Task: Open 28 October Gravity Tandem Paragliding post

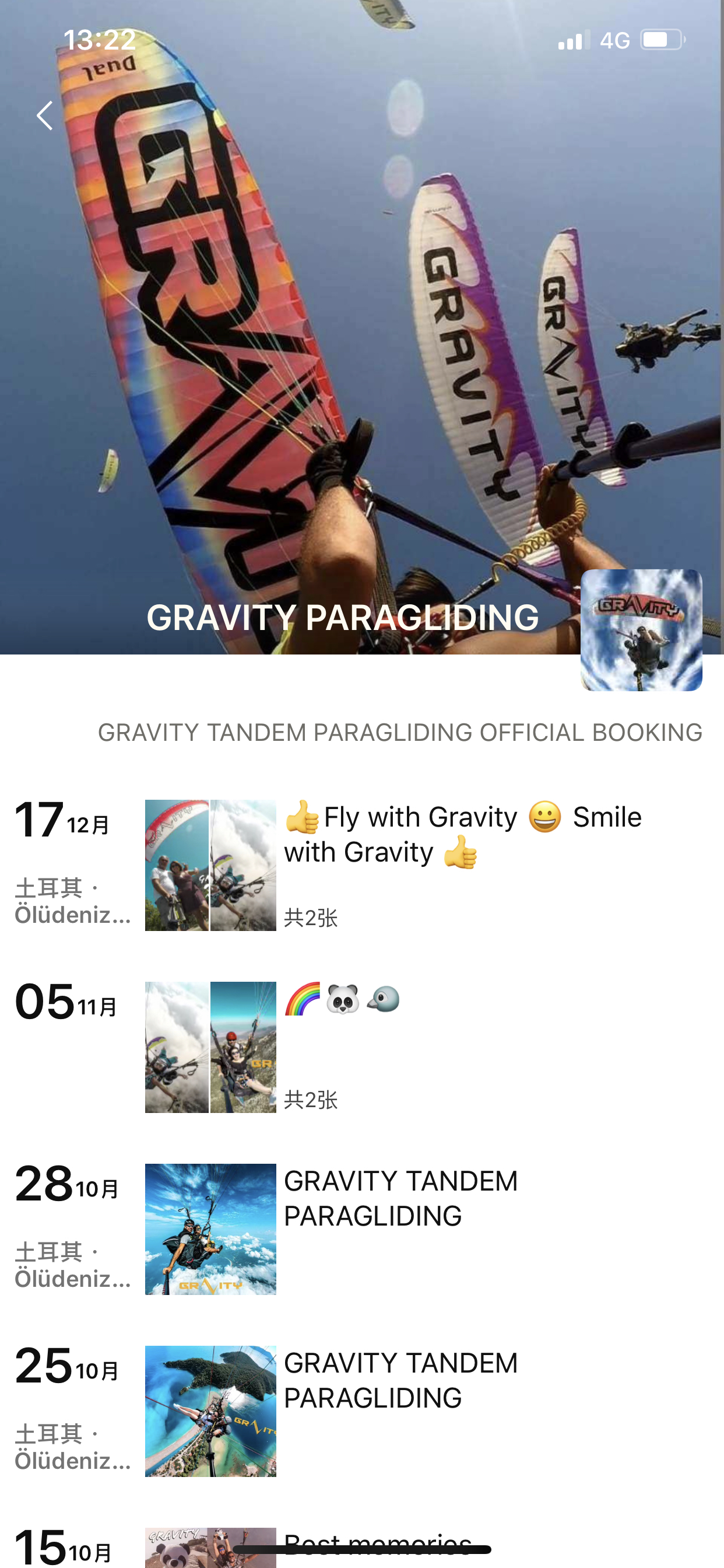Action: 401,1198
